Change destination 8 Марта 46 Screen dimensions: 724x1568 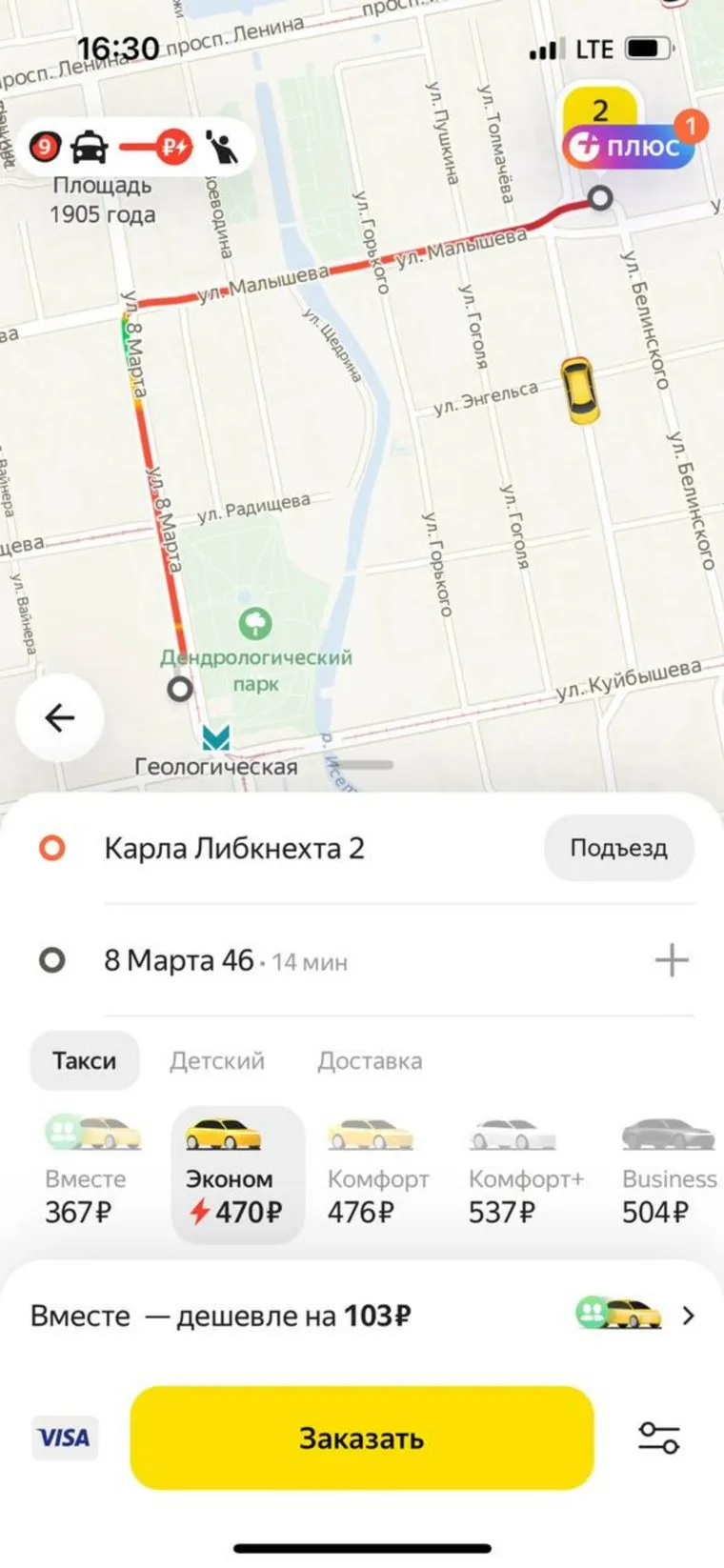coord(179,960)
